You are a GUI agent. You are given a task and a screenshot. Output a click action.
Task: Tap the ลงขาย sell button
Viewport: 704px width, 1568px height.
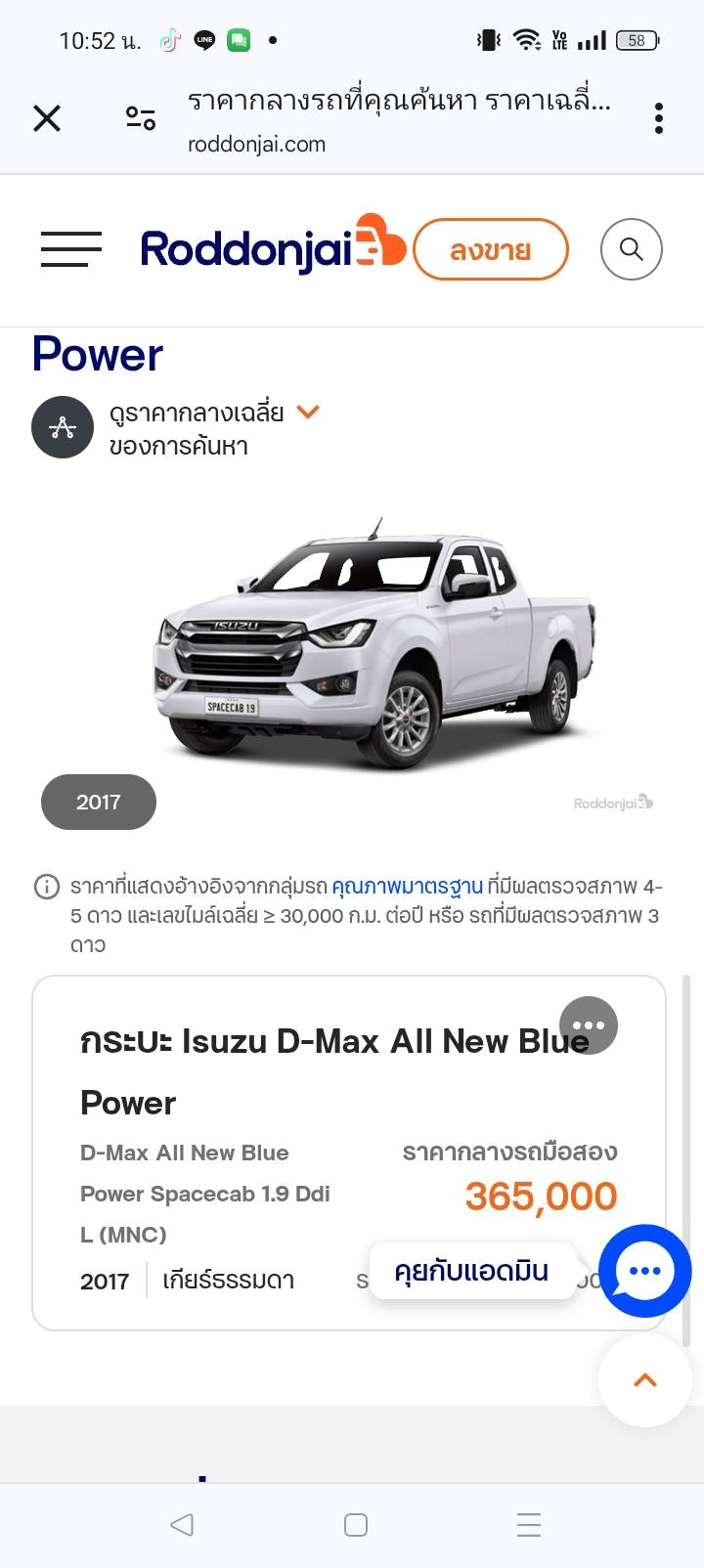pyautogui.click(x=491, y=250)
